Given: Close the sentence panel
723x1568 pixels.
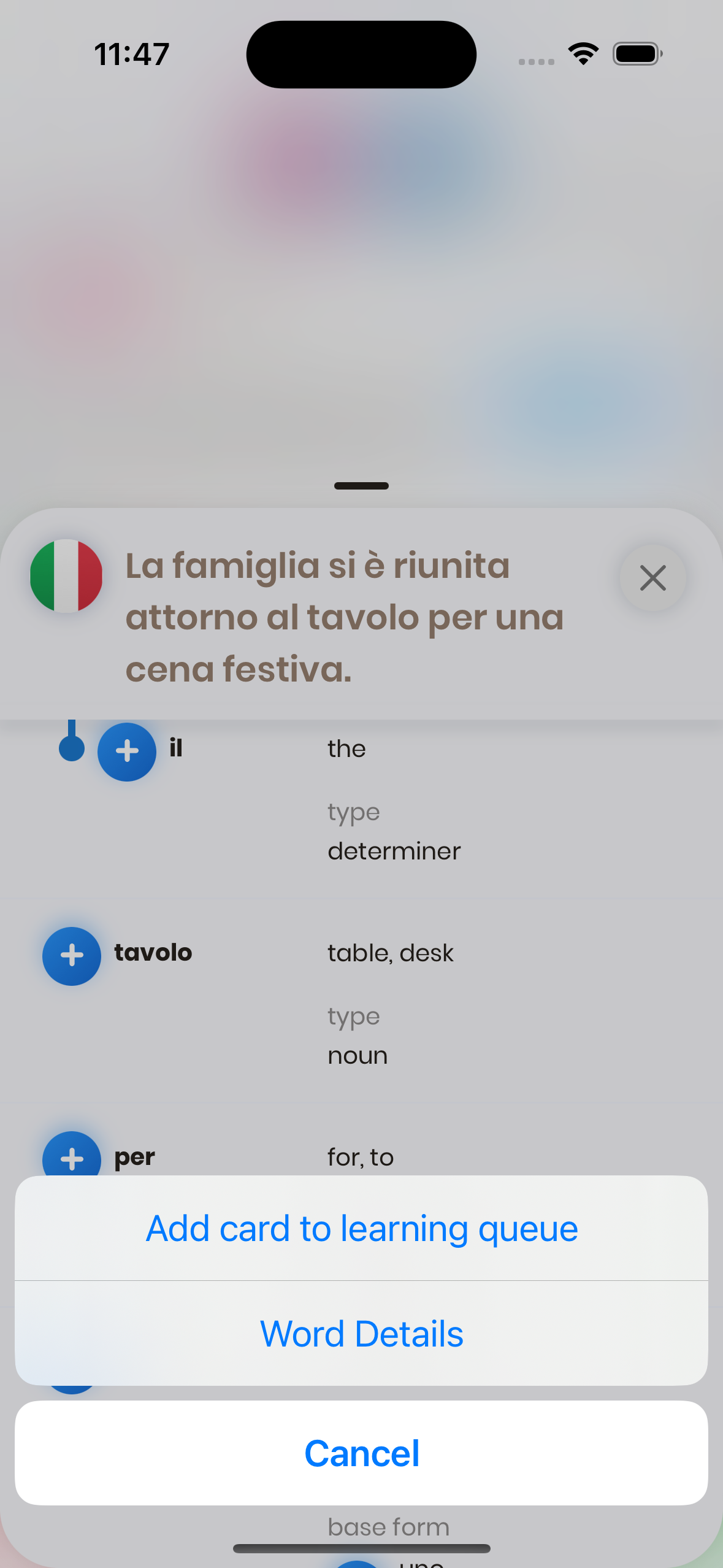Looking at the screenshot, I should click(x=652, y=578).
